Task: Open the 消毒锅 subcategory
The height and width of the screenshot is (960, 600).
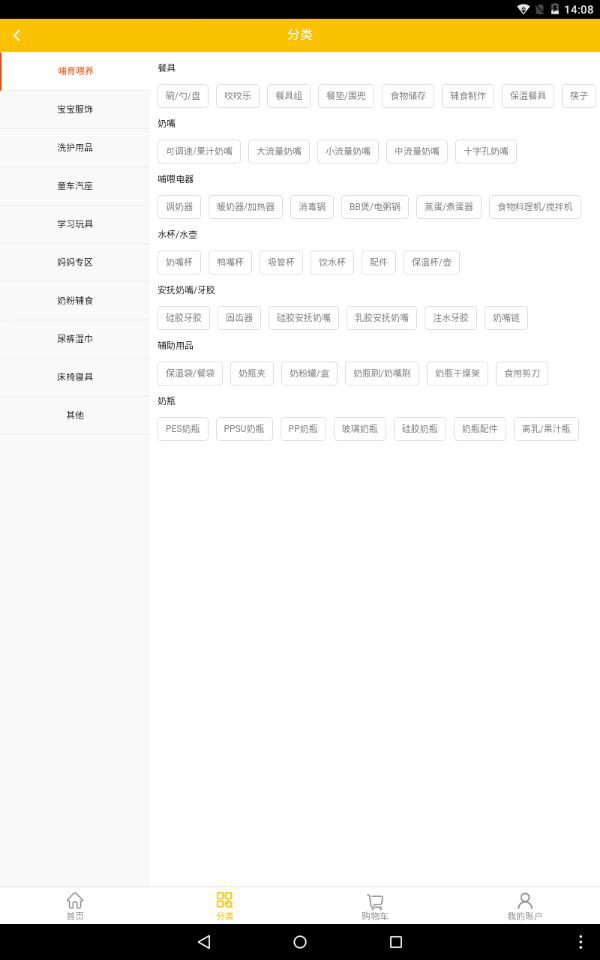Action: pos(312,207)
